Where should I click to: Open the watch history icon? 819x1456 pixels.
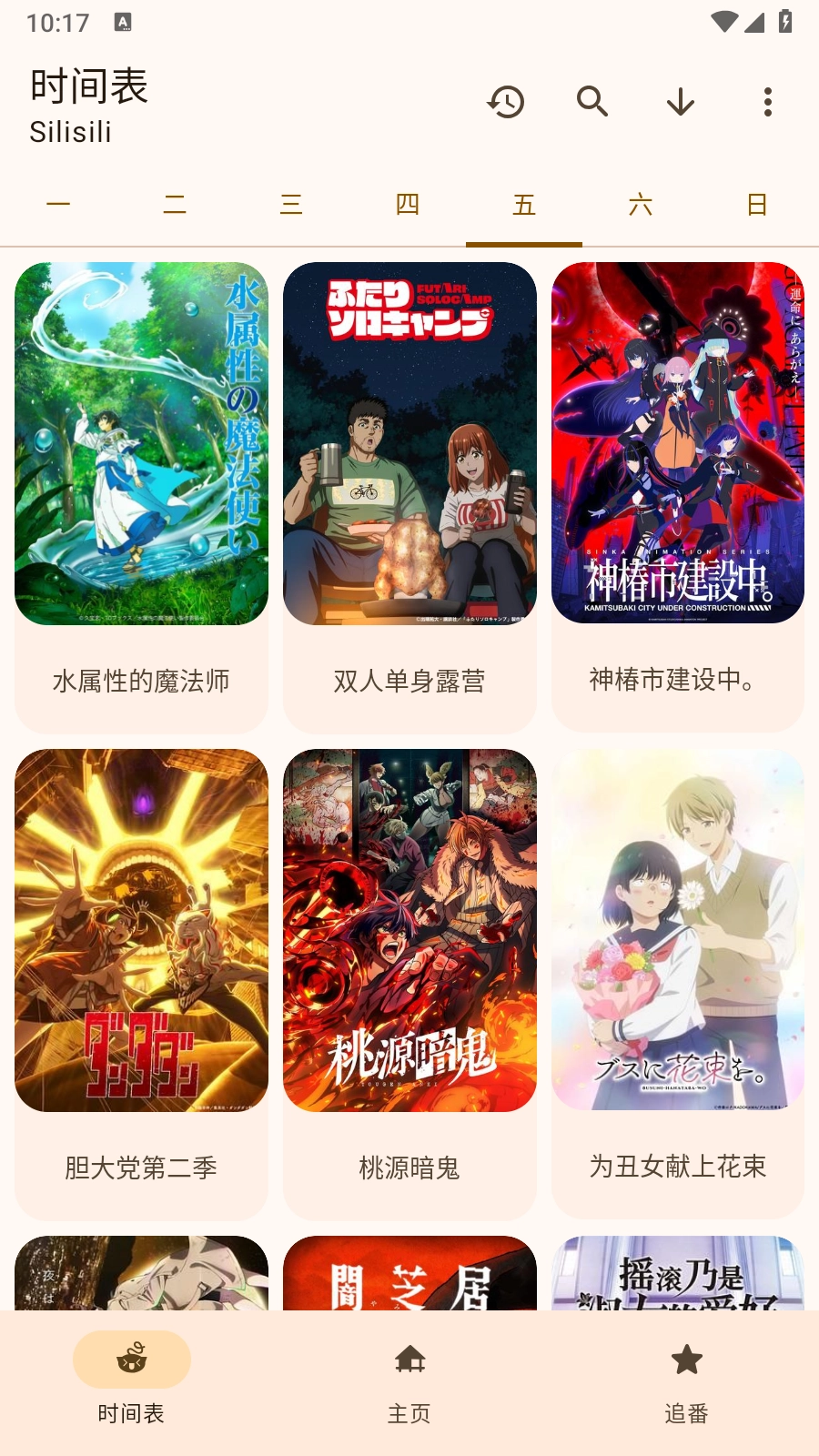[x=506, y=102]
